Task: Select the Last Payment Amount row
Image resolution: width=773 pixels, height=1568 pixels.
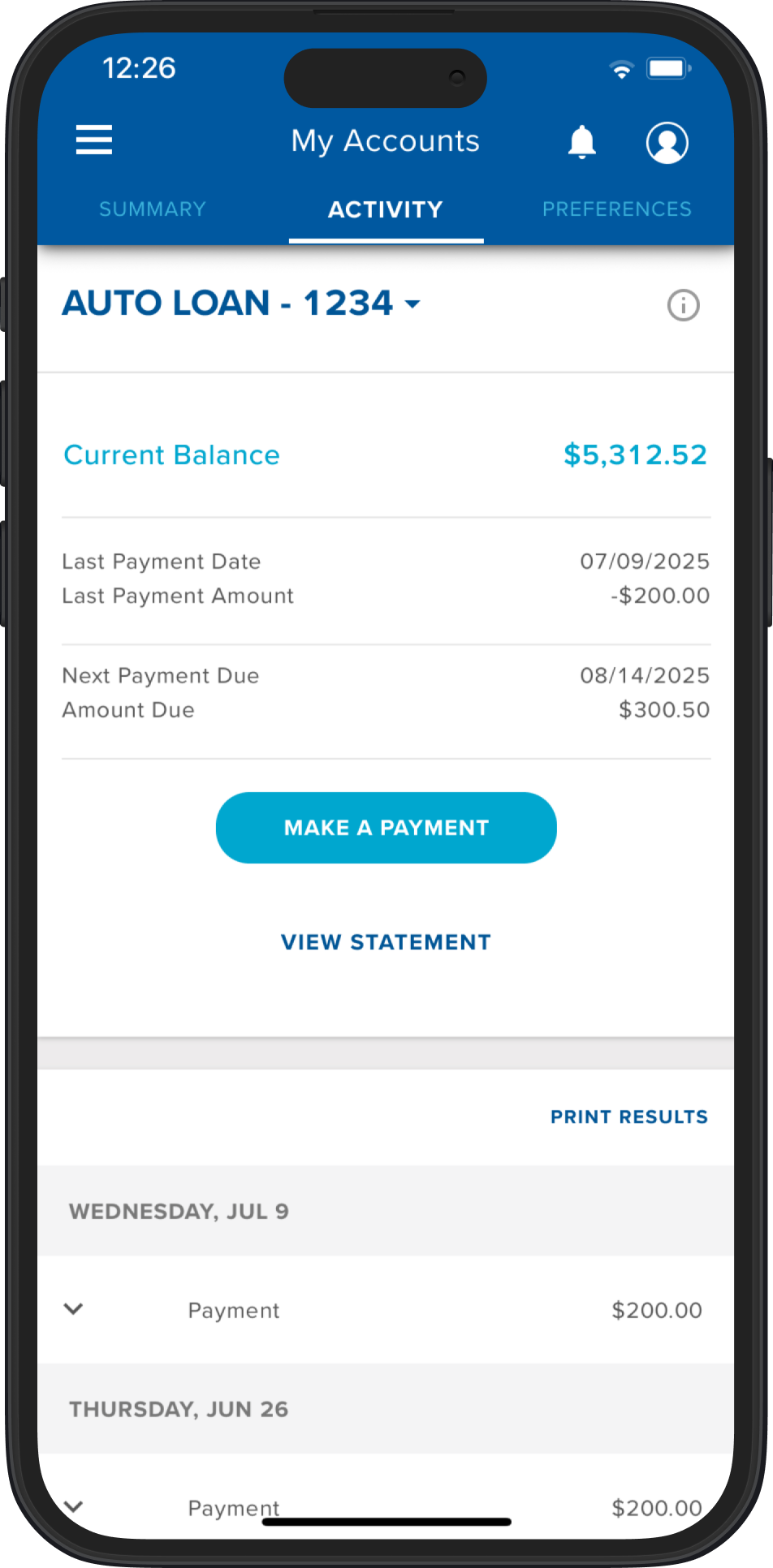Action: [178, 595]
